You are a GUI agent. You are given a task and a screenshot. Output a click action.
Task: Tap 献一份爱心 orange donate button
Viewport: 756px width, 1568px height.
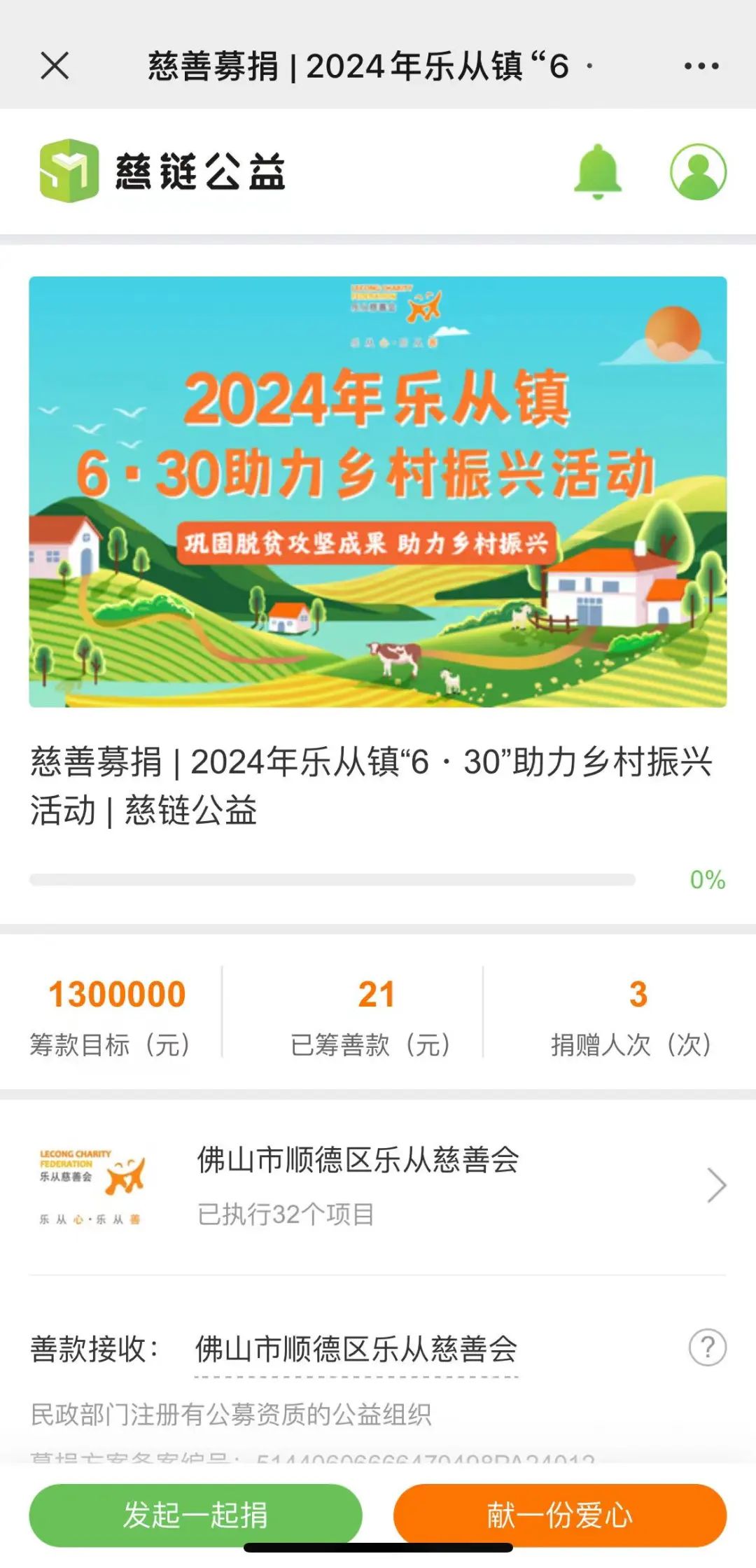click(x=560, y=1515)
